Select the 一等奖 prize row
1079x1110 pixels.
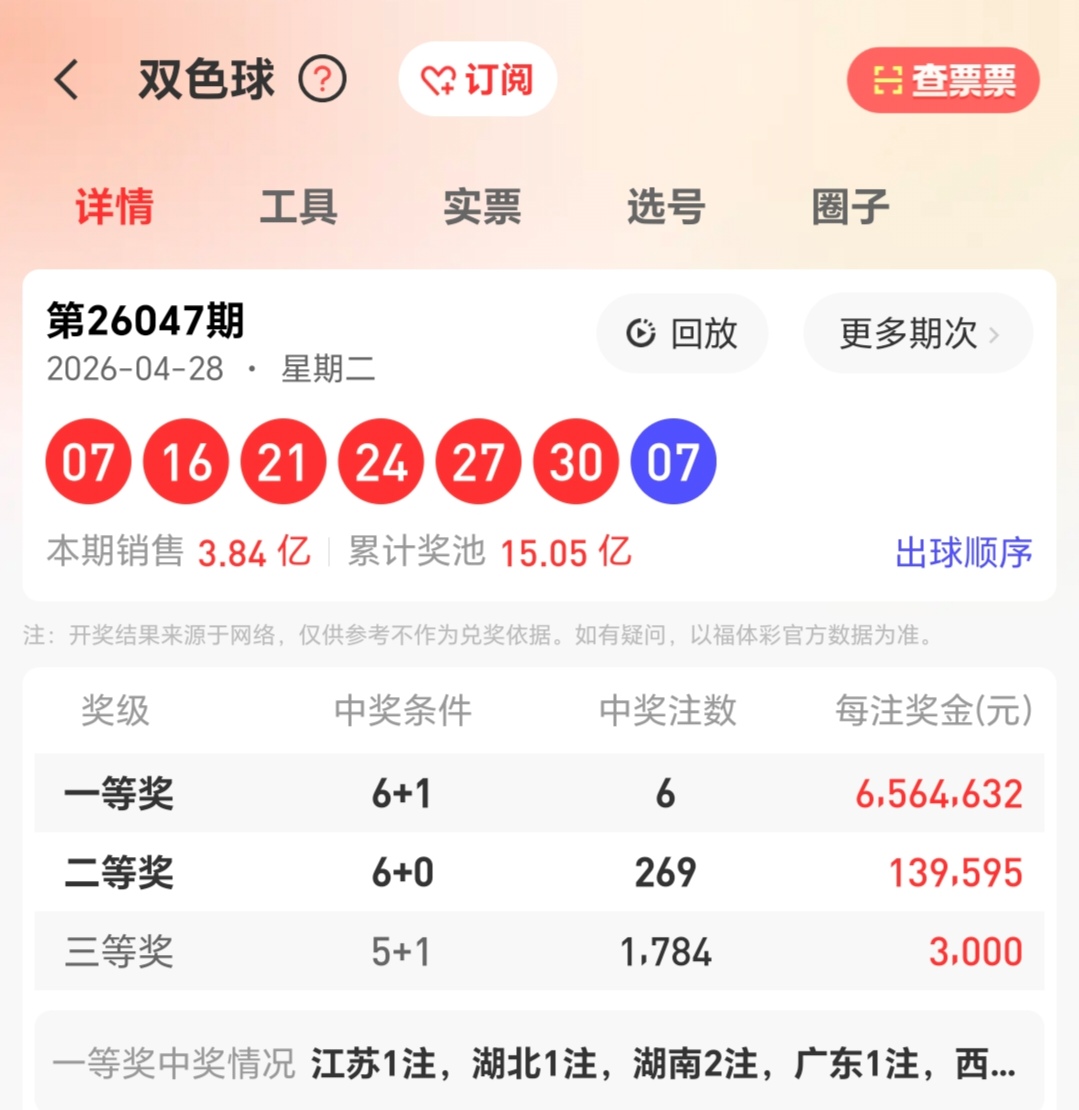[540, 793]
